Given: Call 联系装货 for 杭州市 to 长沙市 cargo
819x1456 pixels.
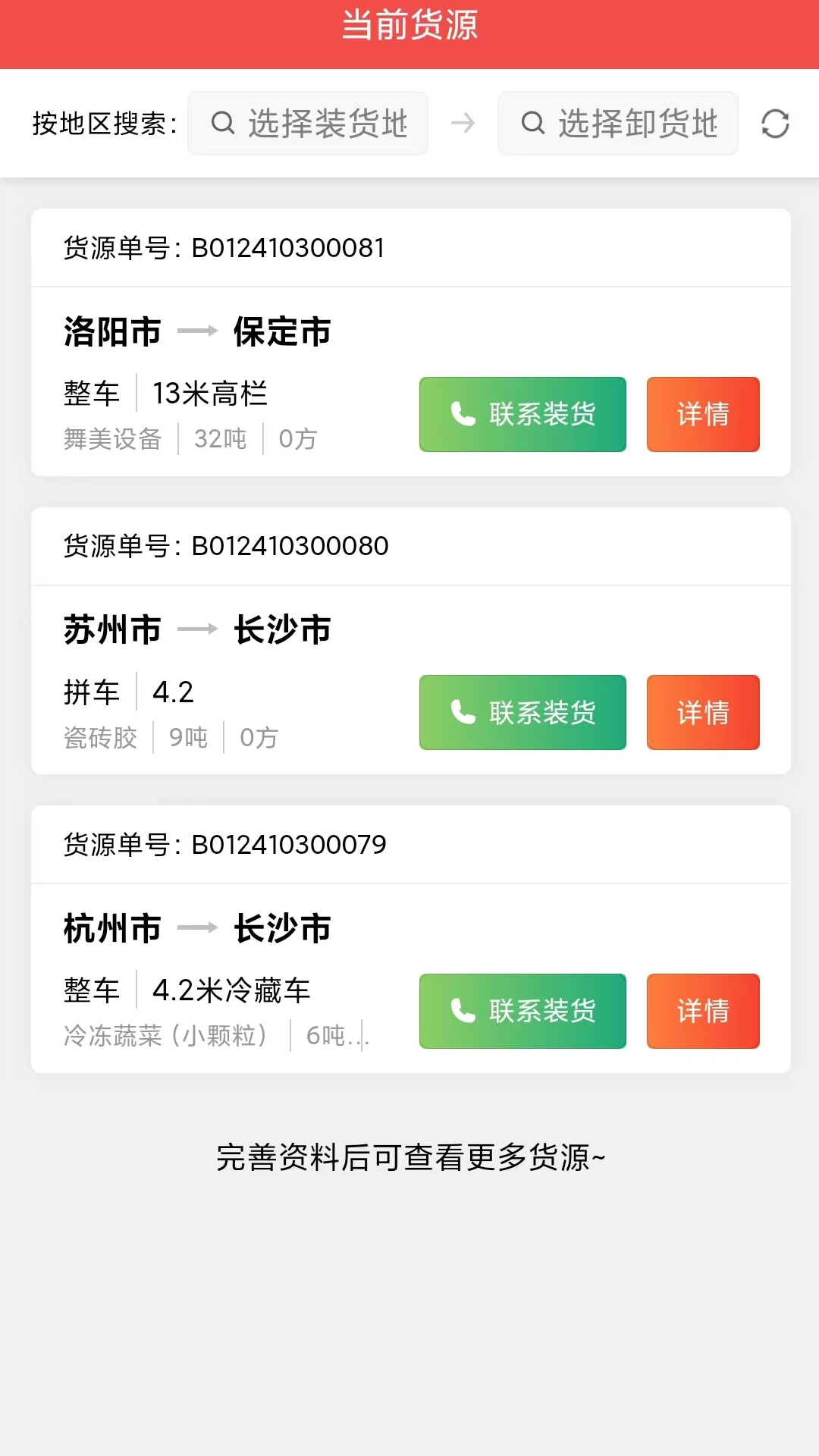Looking at the screenshot, I should (522, 1011).
